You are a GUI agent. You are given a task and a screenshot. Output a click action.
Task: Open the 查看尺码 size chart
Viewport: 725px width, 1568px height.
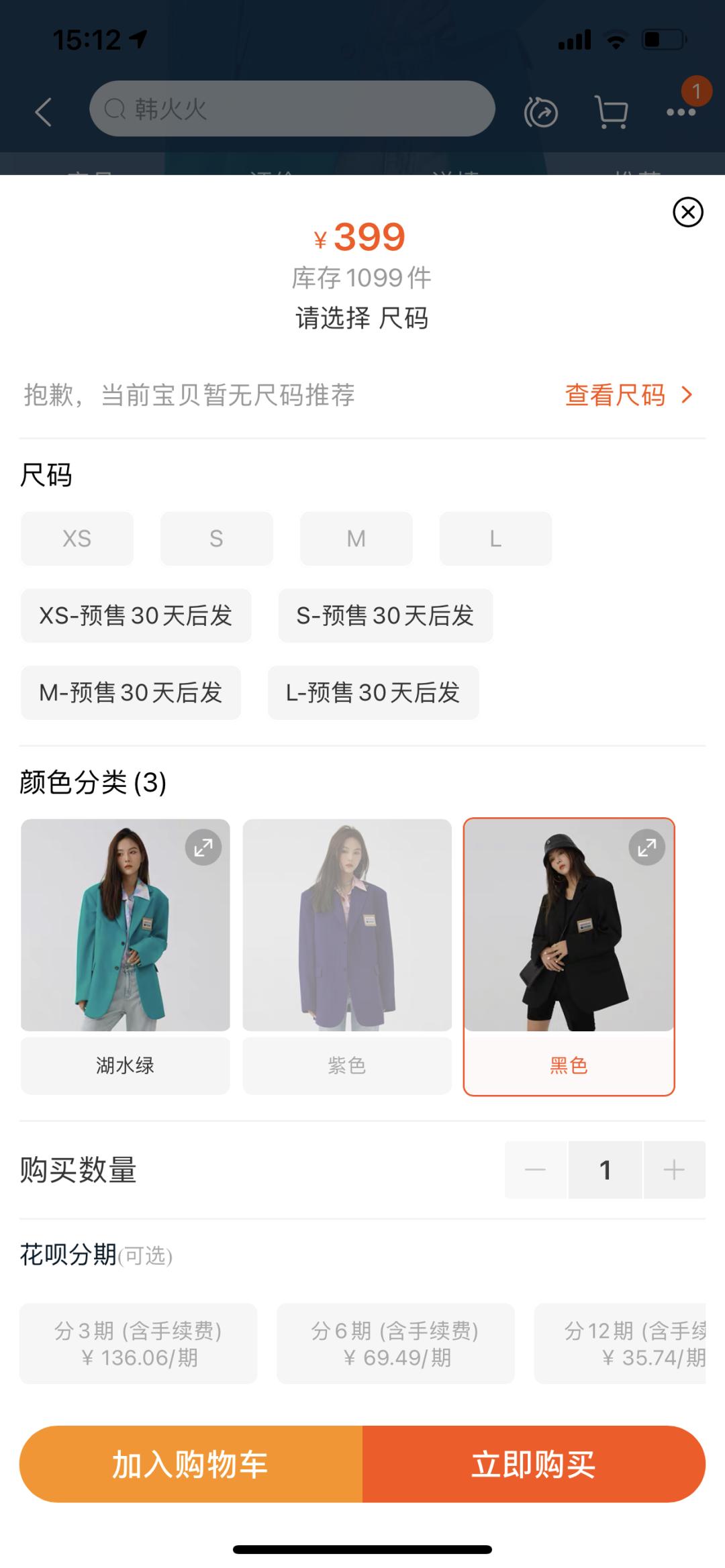tap(615, 395)
